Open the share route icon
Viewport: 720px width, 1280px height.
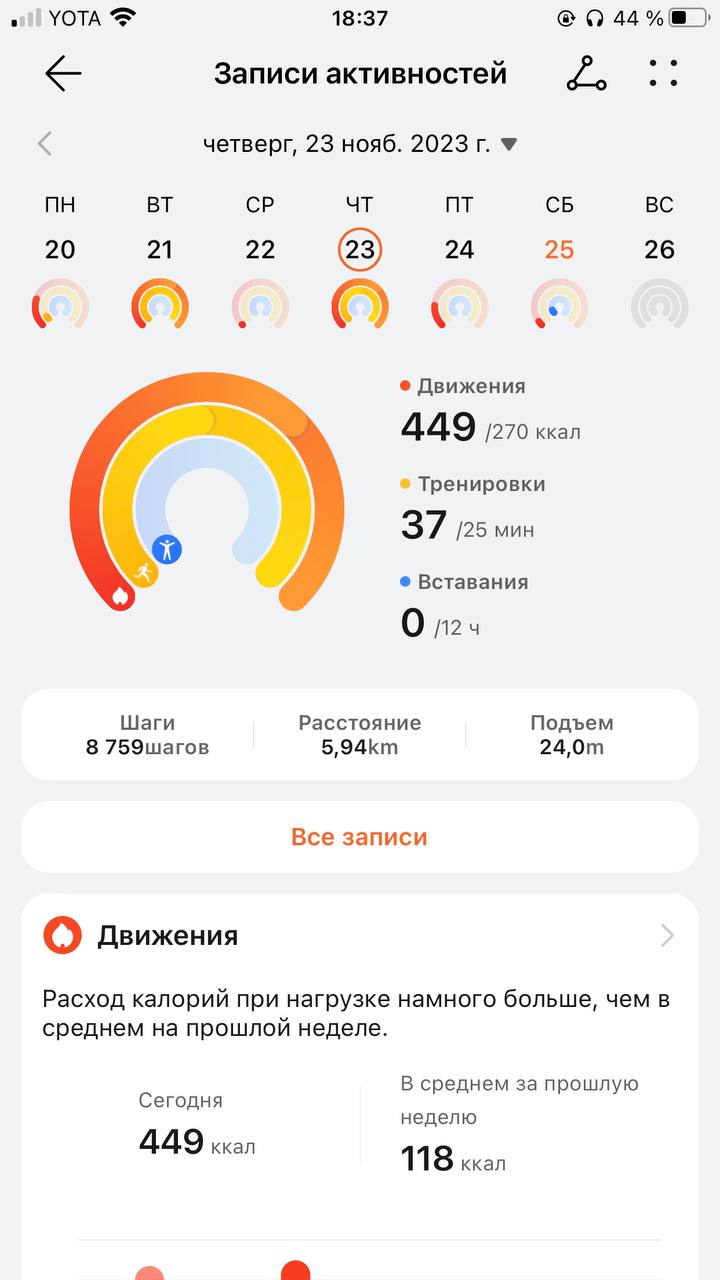(586, 74)
